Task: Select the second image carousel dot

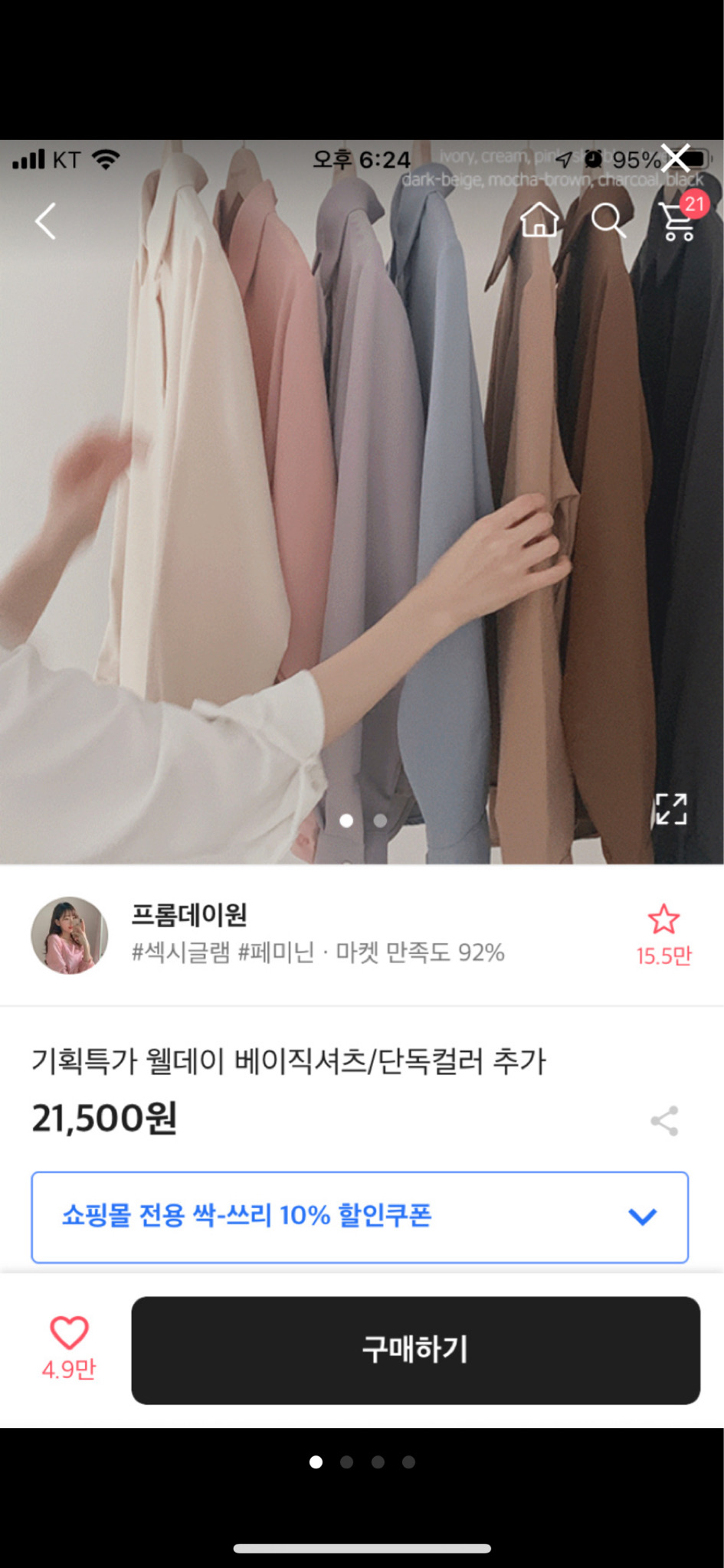Action: tap(379, 821)
